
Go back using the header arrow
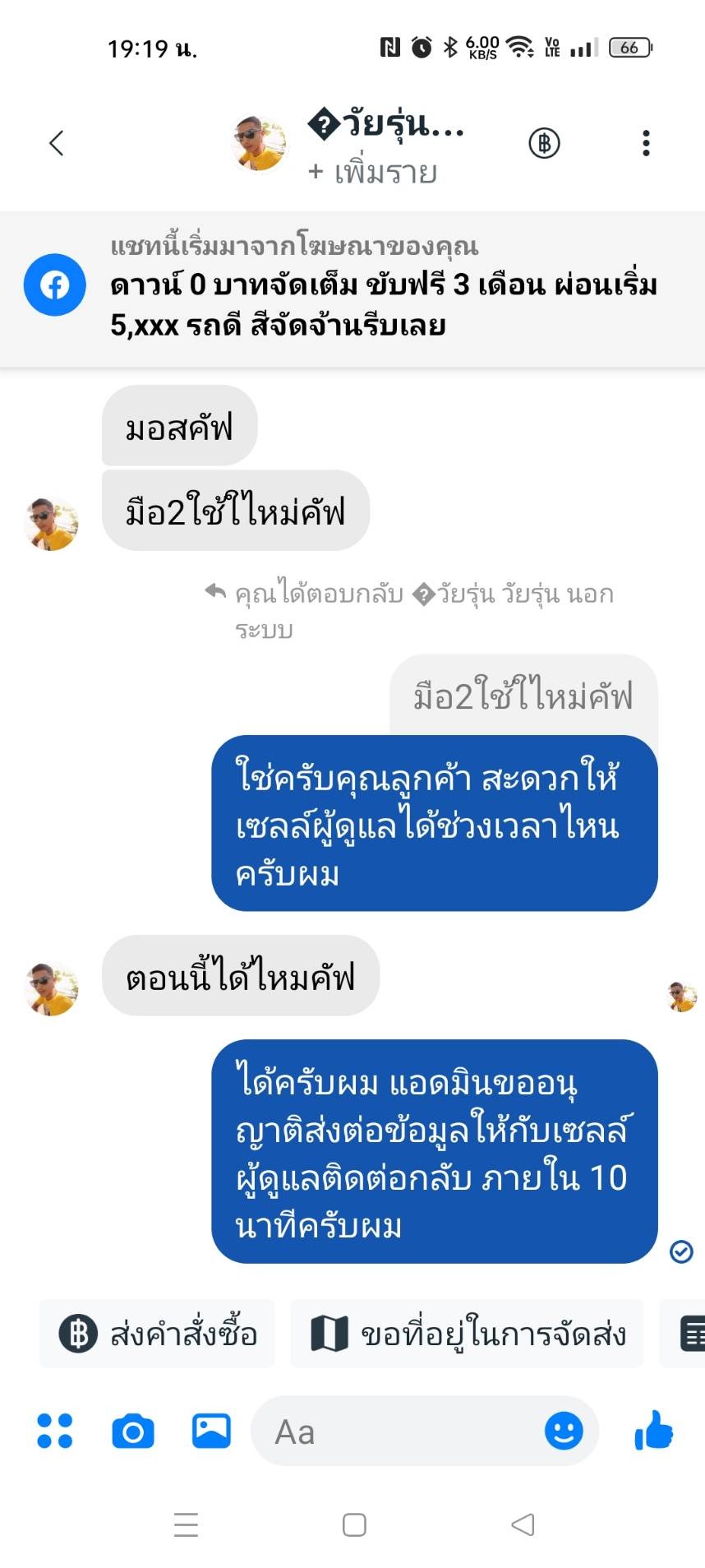pyautogui.click(x=56, y=143)
